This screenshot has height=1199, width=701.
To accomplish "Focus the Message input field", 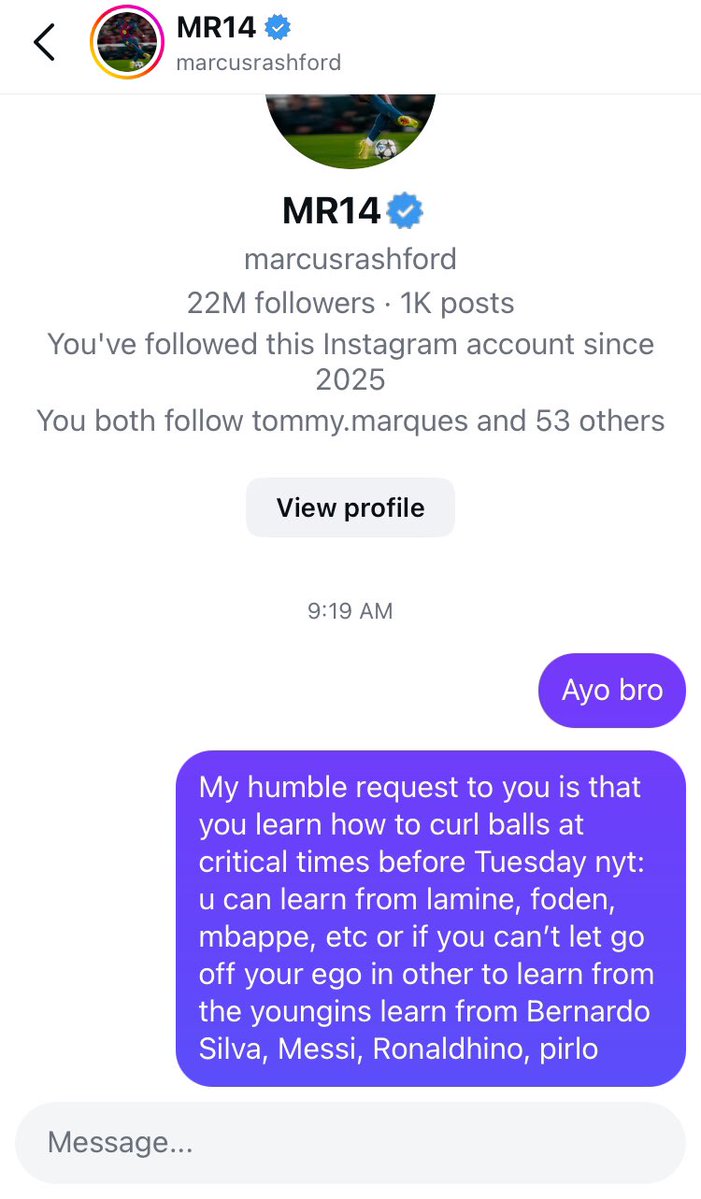I will [x=350, y=1141].
